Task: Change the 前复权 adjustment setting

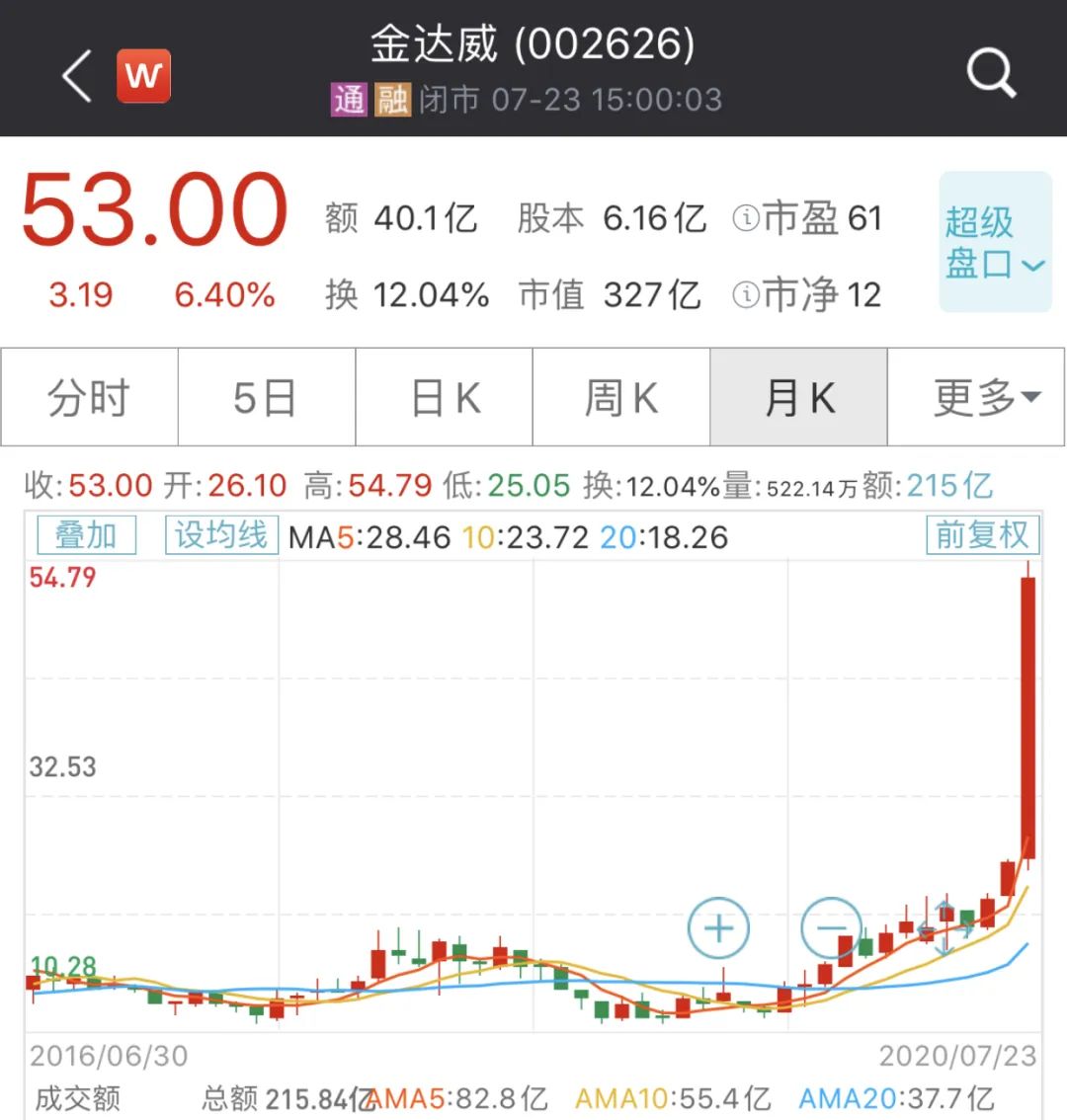Action: (982, 536)
